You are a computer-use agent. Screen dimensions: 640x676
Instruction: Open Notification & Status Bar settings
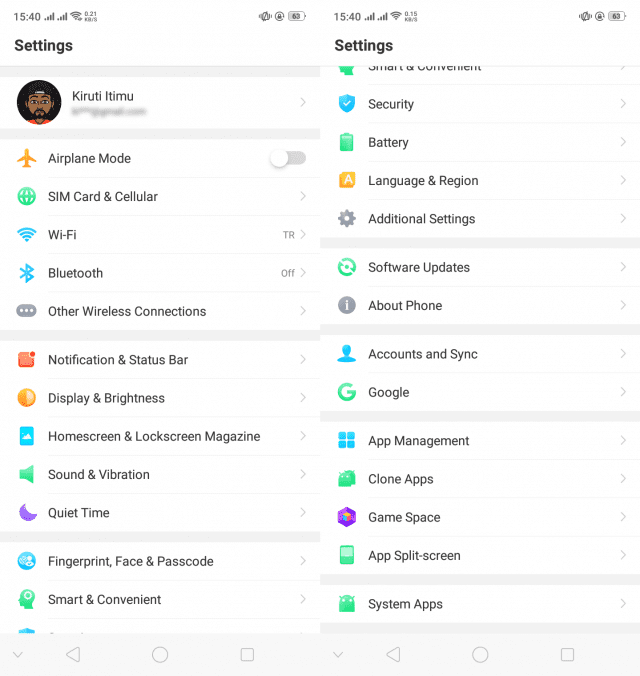pyautogui.click(x=160, y=360)
